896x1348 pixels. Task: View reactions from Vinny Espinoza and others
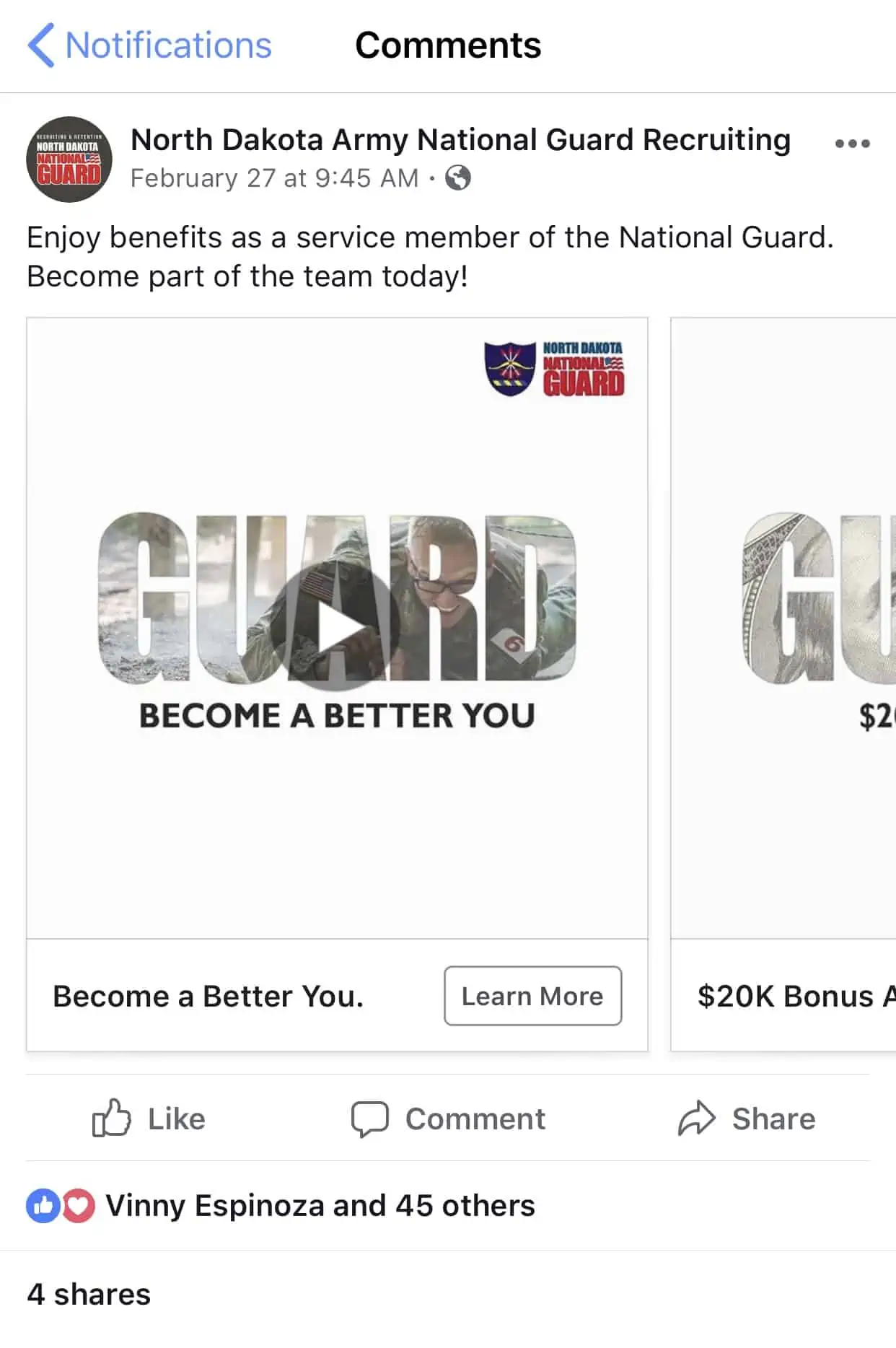click(320, 1206)
